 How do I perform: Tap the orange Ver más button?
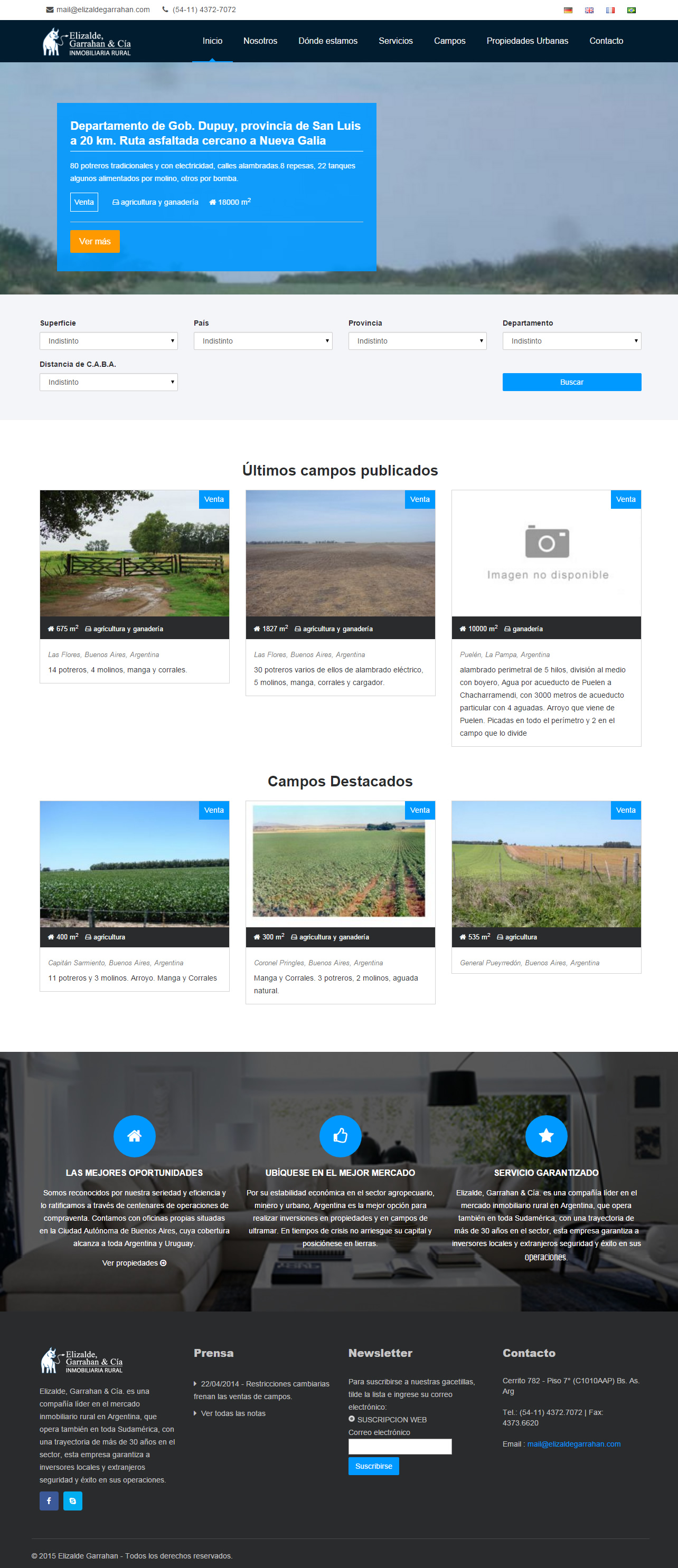tap(95, 241)
